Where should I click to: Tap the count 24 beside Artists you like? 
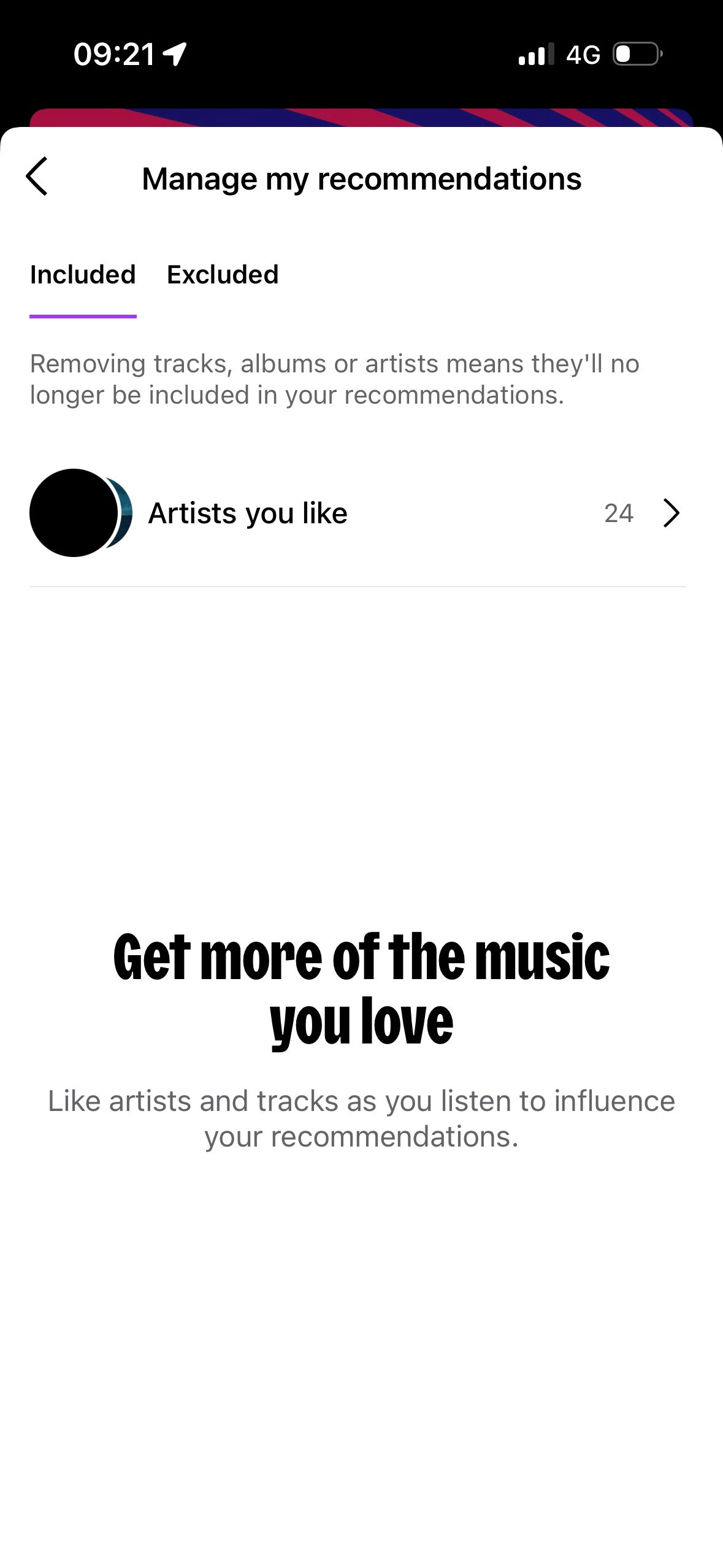coord(619,513)
